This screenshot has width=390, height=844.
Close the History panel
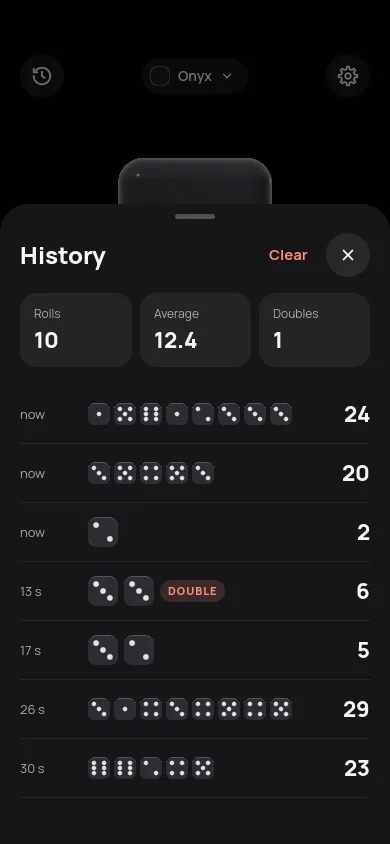[348, 255]
